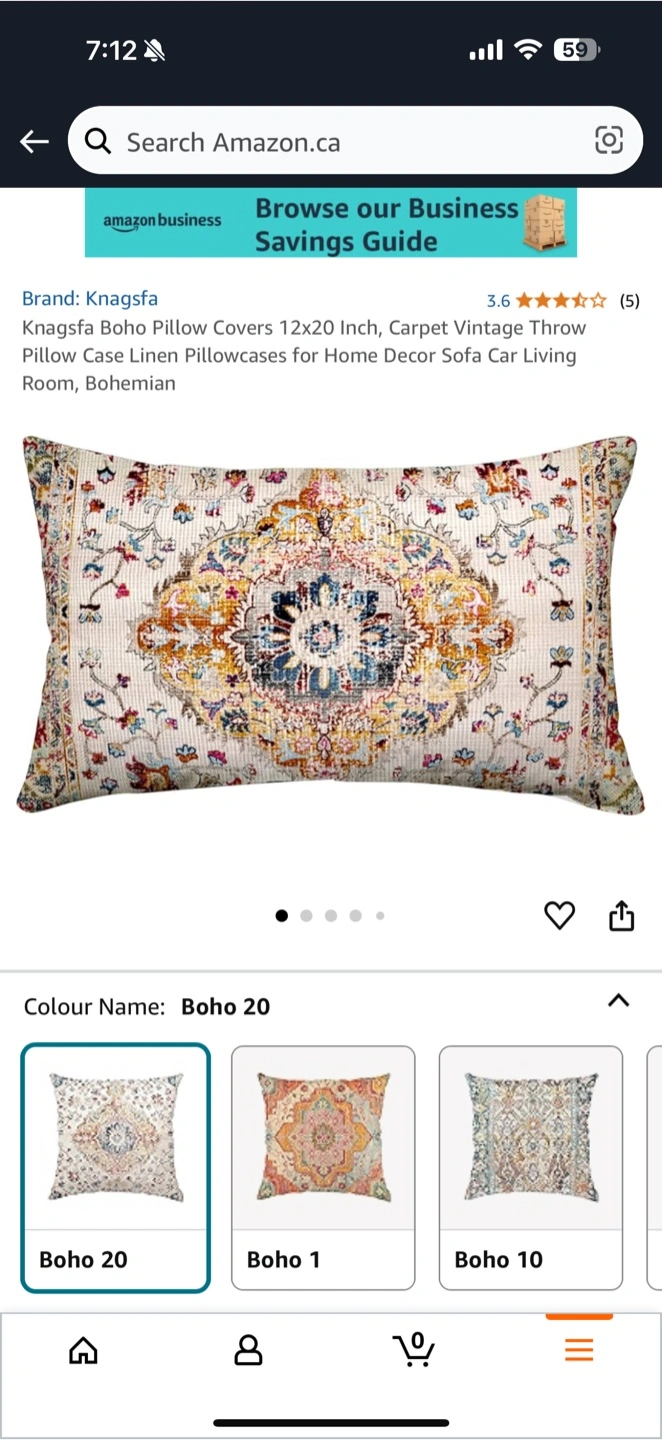Screen dimensions: 662x1440
Task: Open the shopping cart
Action: coord(413,1350)
